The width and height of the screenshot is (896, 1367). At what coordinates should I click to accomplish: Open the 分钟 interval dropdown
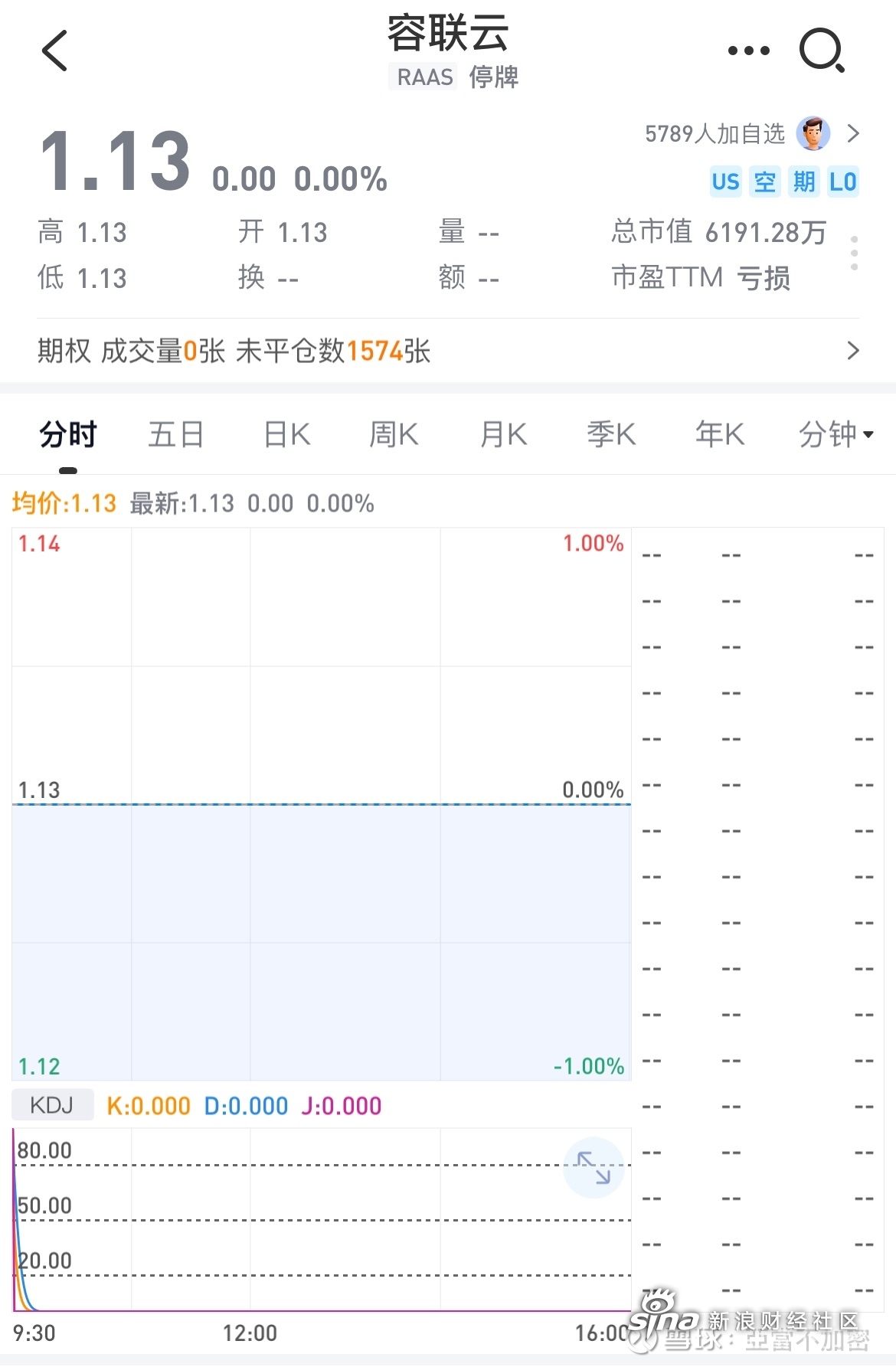pos(835,434)
